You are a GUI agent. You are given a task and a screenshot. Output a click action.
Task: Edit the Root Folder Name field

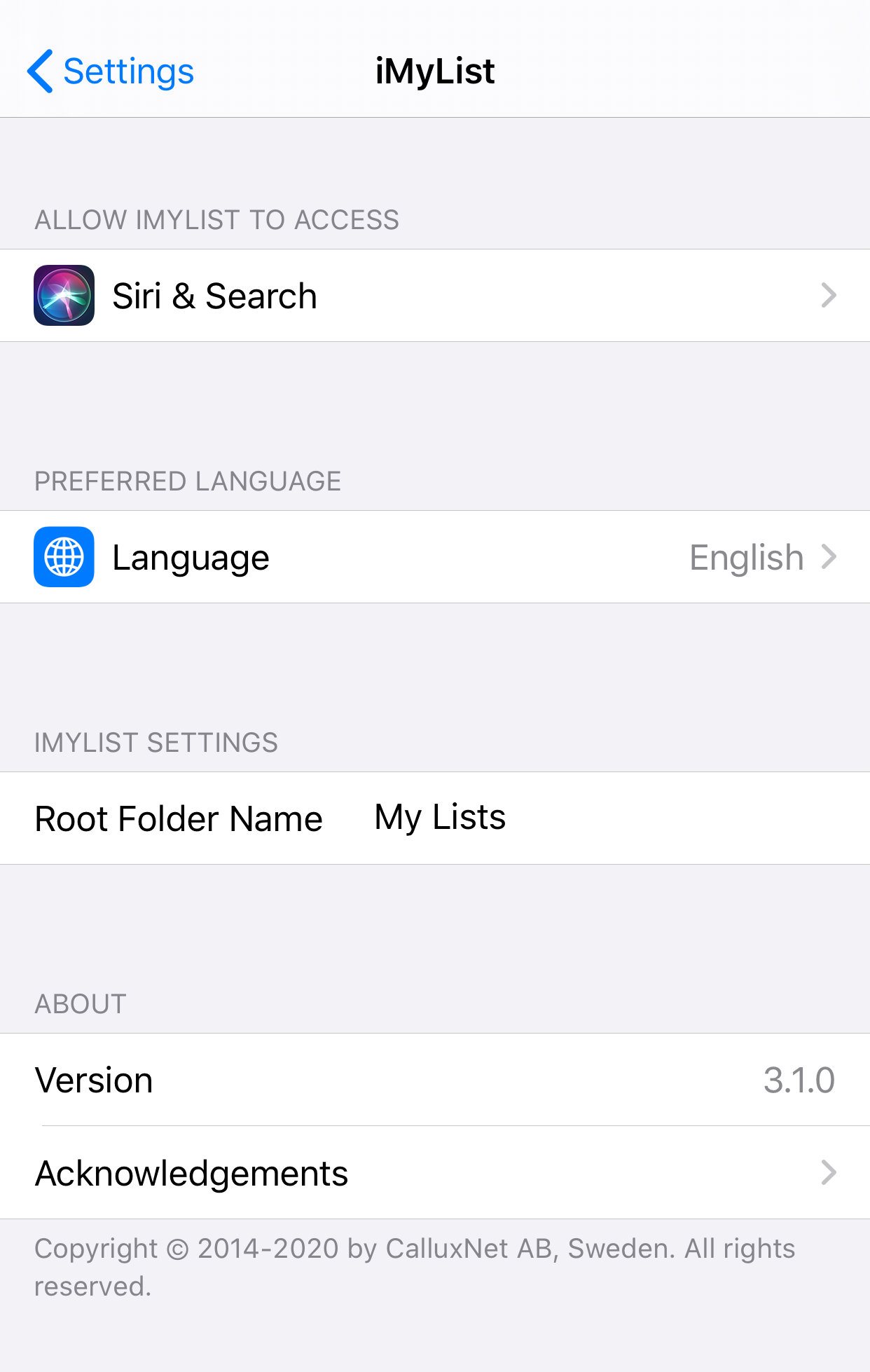tap(560, 818)
